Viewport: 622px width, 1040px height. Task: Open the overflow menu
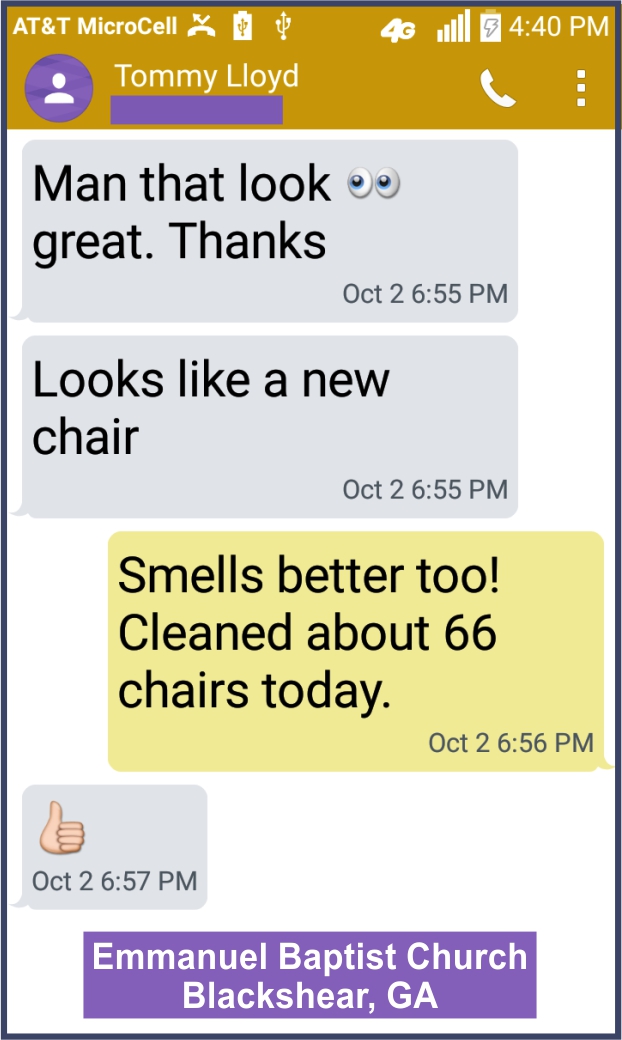click(581, 89)
